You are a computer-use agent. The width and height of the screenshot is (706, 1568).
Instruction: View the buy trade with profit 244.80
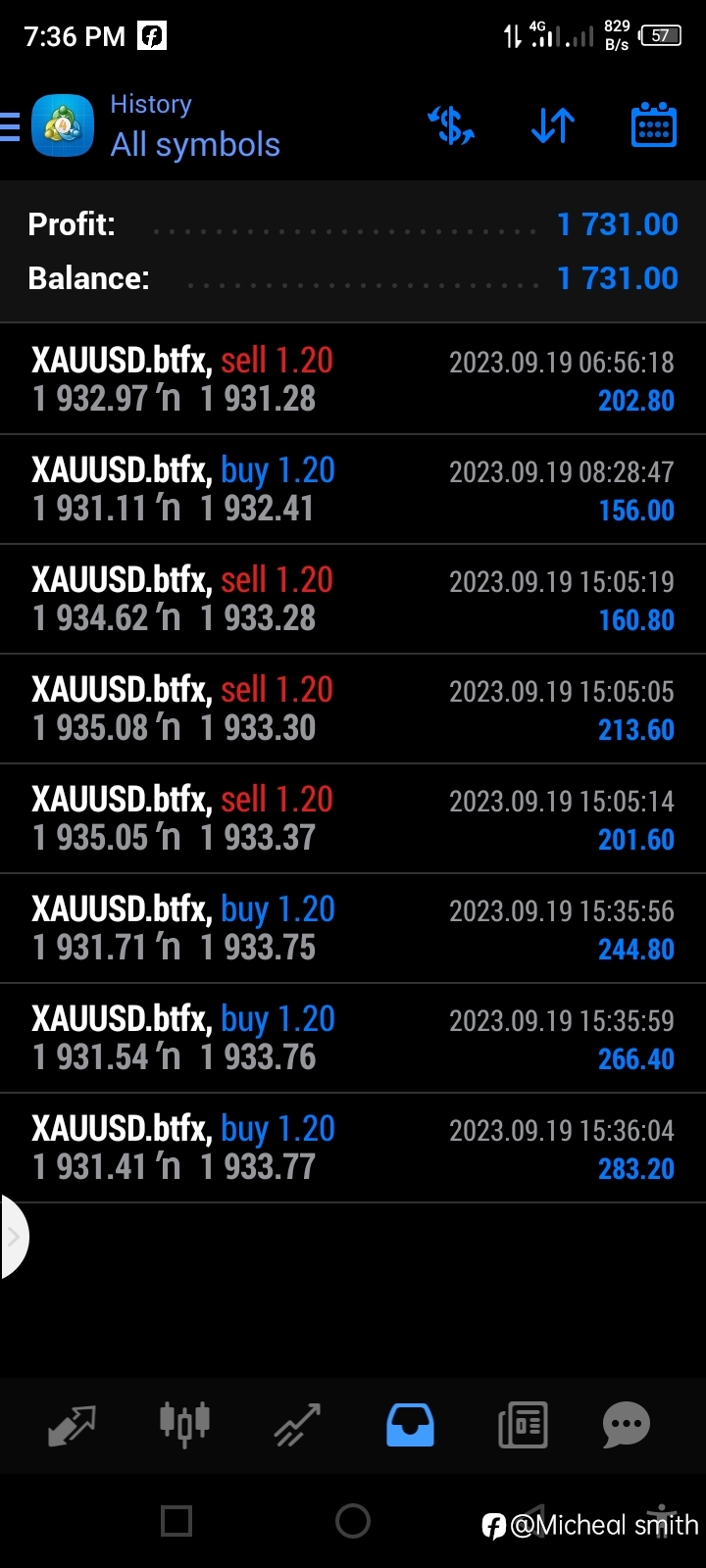coord(353,928)
